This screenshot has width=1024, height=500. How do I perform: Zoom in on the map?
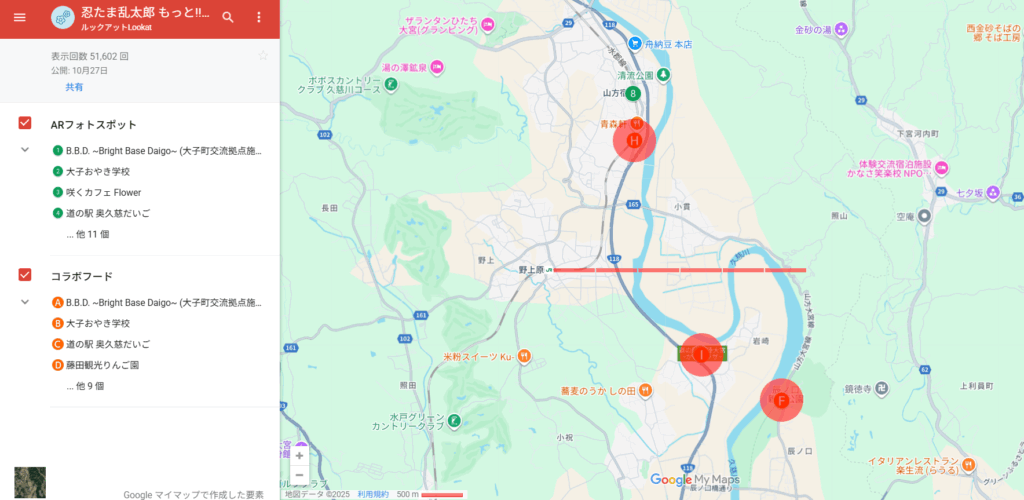[299, 455]
